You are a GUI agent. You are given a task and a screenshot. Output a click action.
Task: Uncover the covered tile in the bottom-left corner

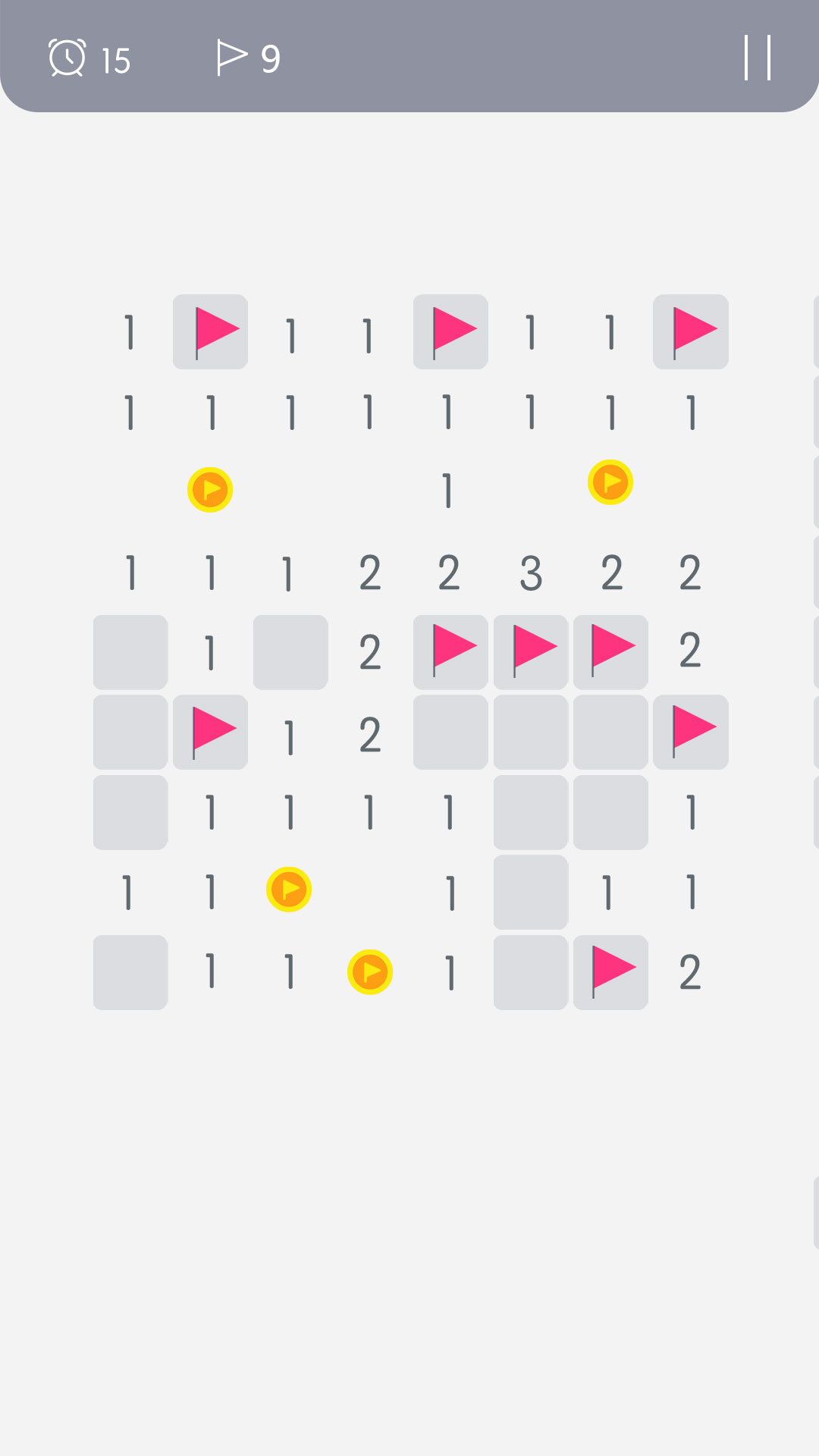pyautogui.click(x=130, y=972)
